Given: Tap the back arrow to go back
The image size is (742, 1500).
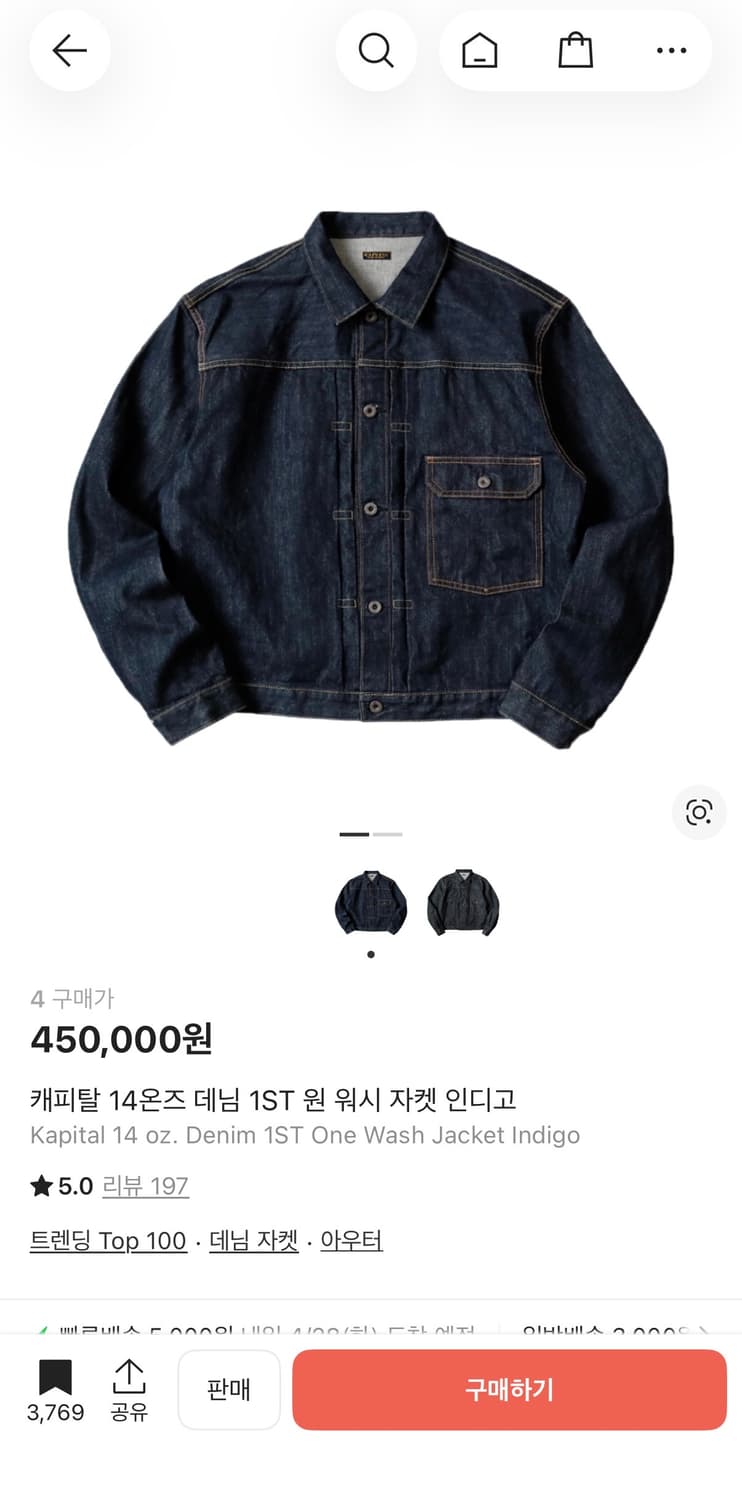Looking at the screenshot, I should tap(69, 50).
